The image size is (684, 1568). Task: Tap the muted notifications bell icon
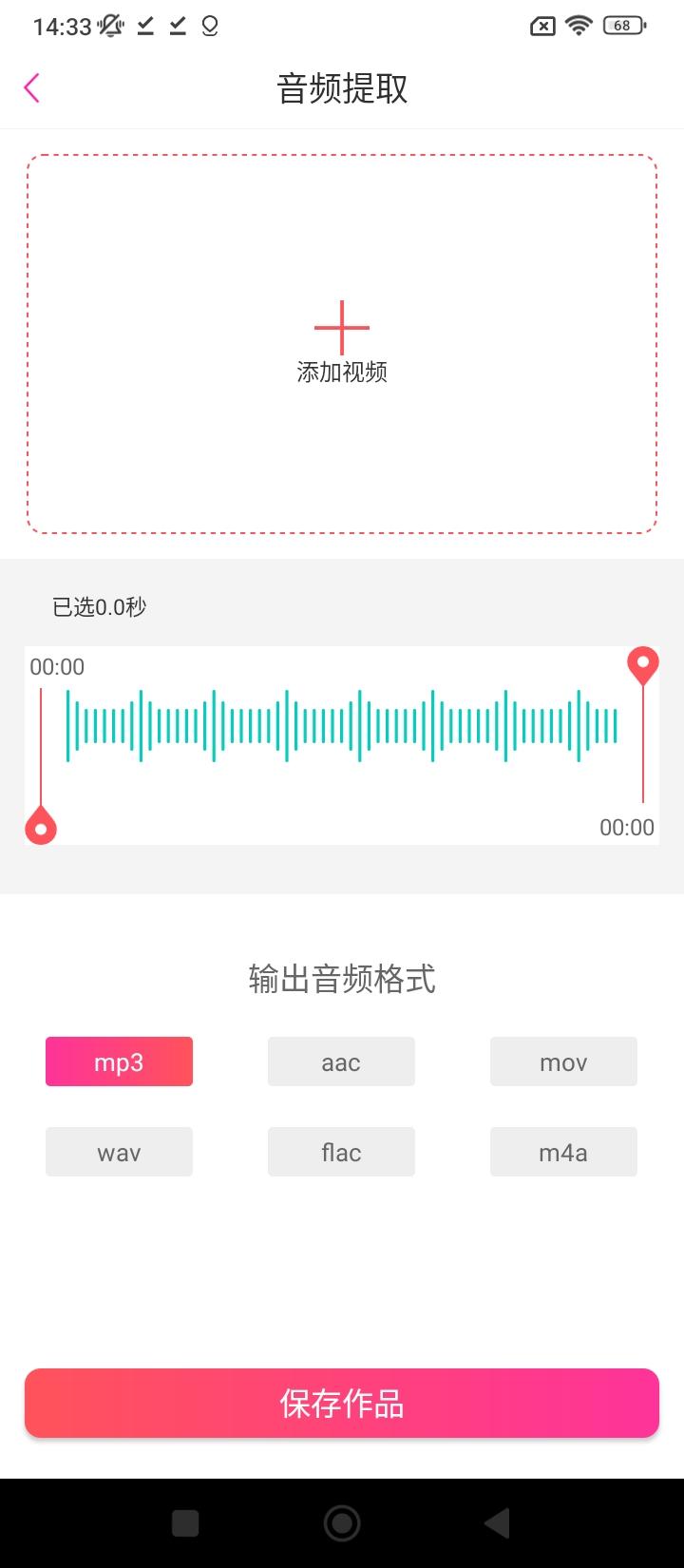coord(108,26)
